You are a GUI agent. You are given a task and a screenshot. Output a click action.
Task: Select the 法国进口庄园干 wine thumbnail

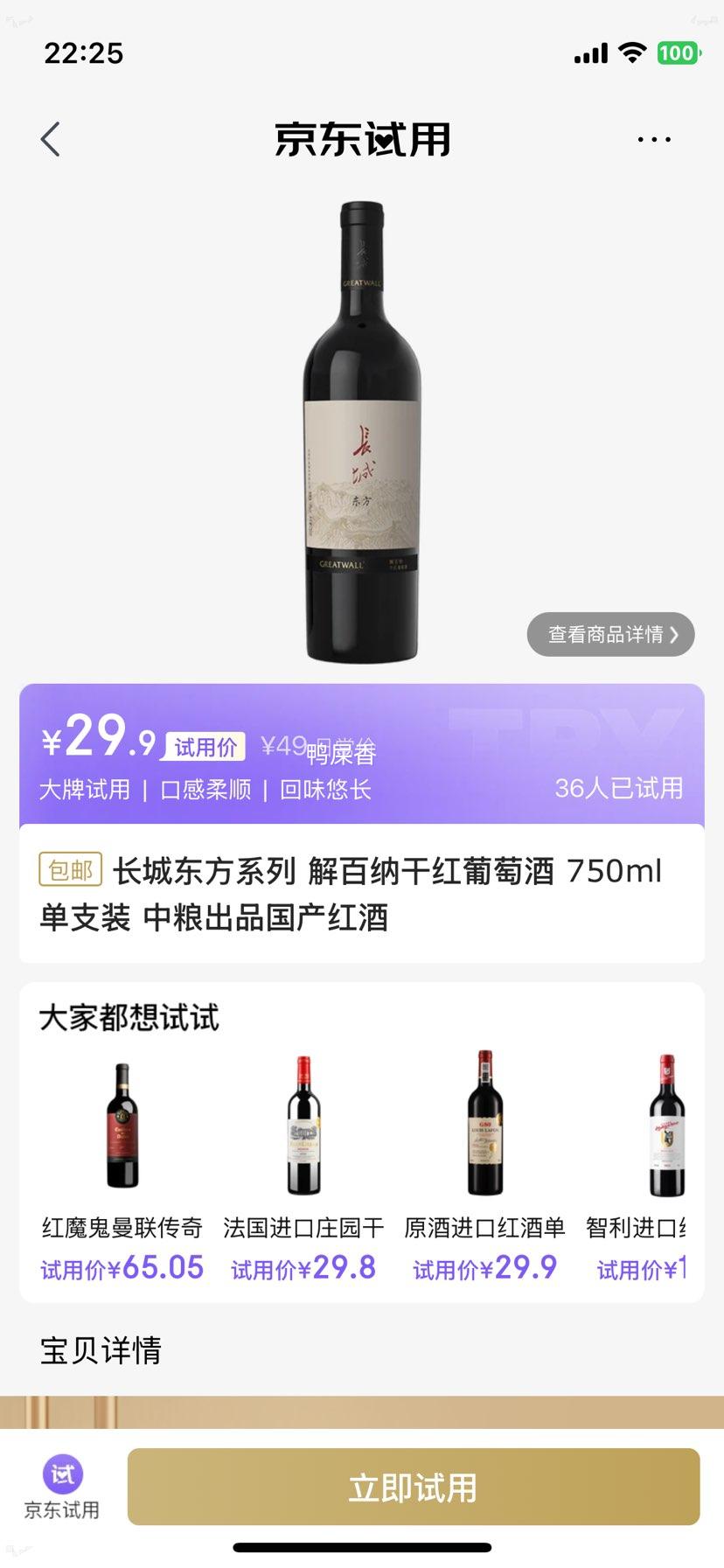(303, 1128)
